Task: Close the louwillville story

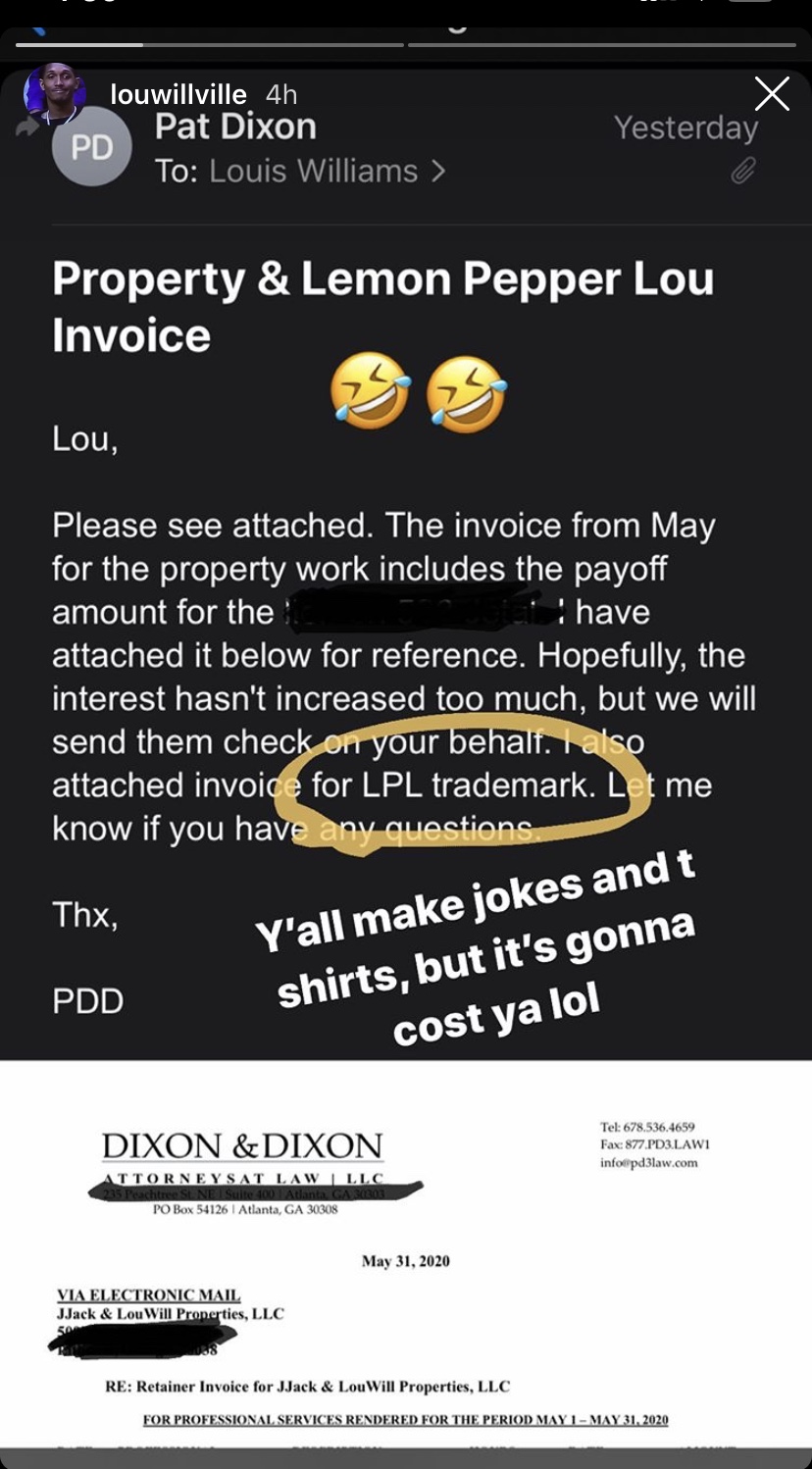Action: pos(772,94)
